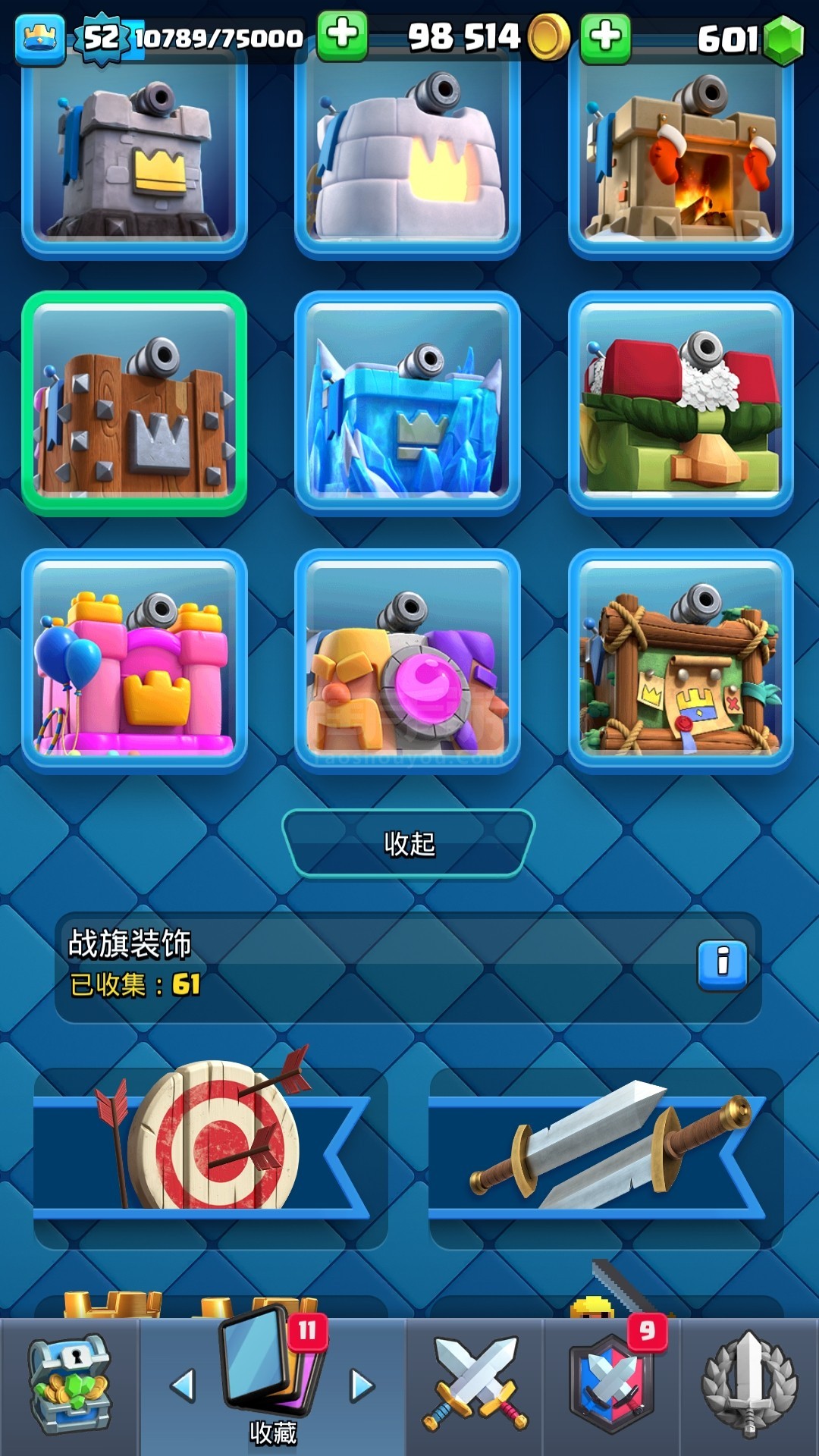Select the gray stone tower skin
This screenshot has width=819, height=1456.
tap(135, 148)
